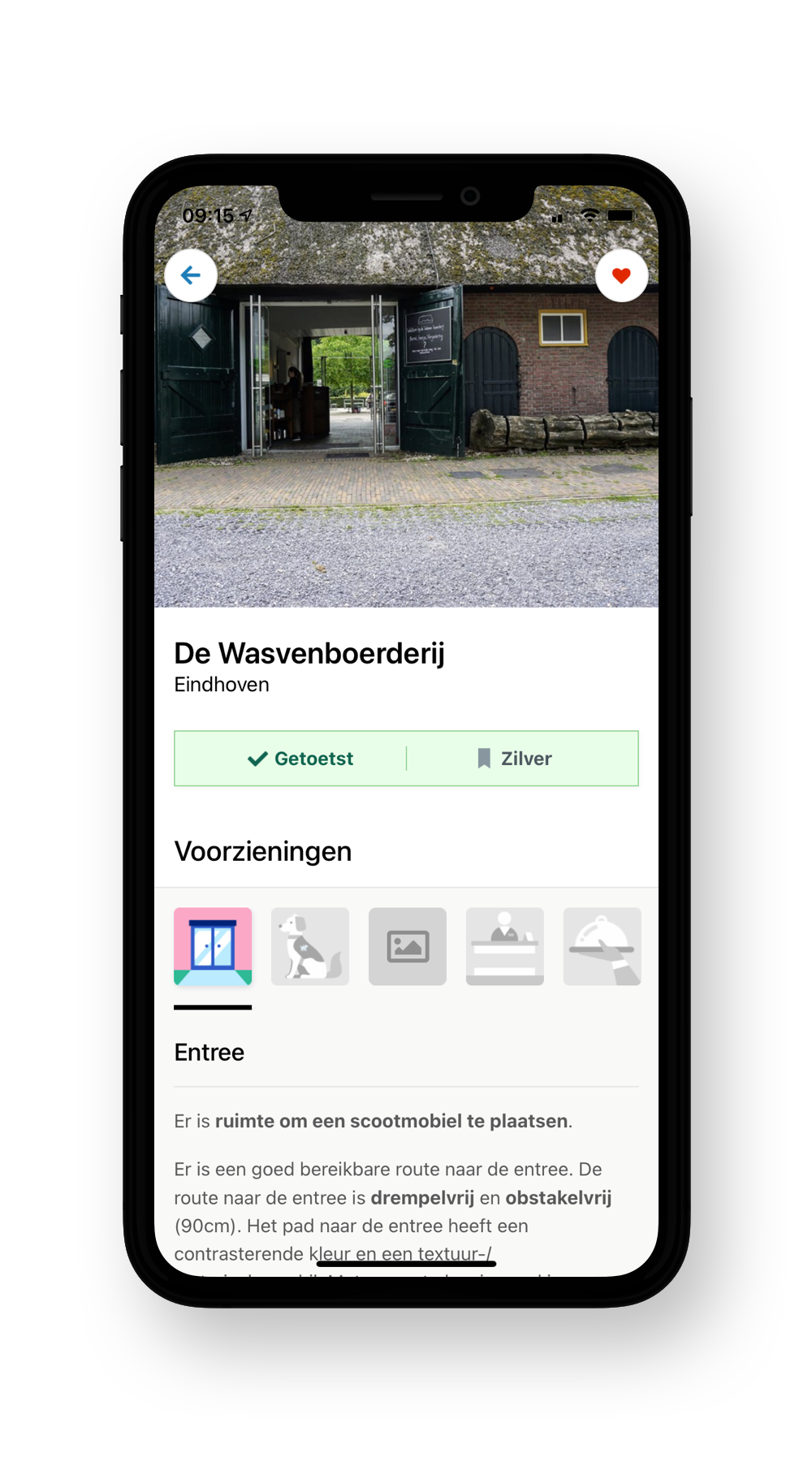This screenshot has height=1462, width=812.
Task: Select the assistance dog facility tab
Action: tap(310, 946)
